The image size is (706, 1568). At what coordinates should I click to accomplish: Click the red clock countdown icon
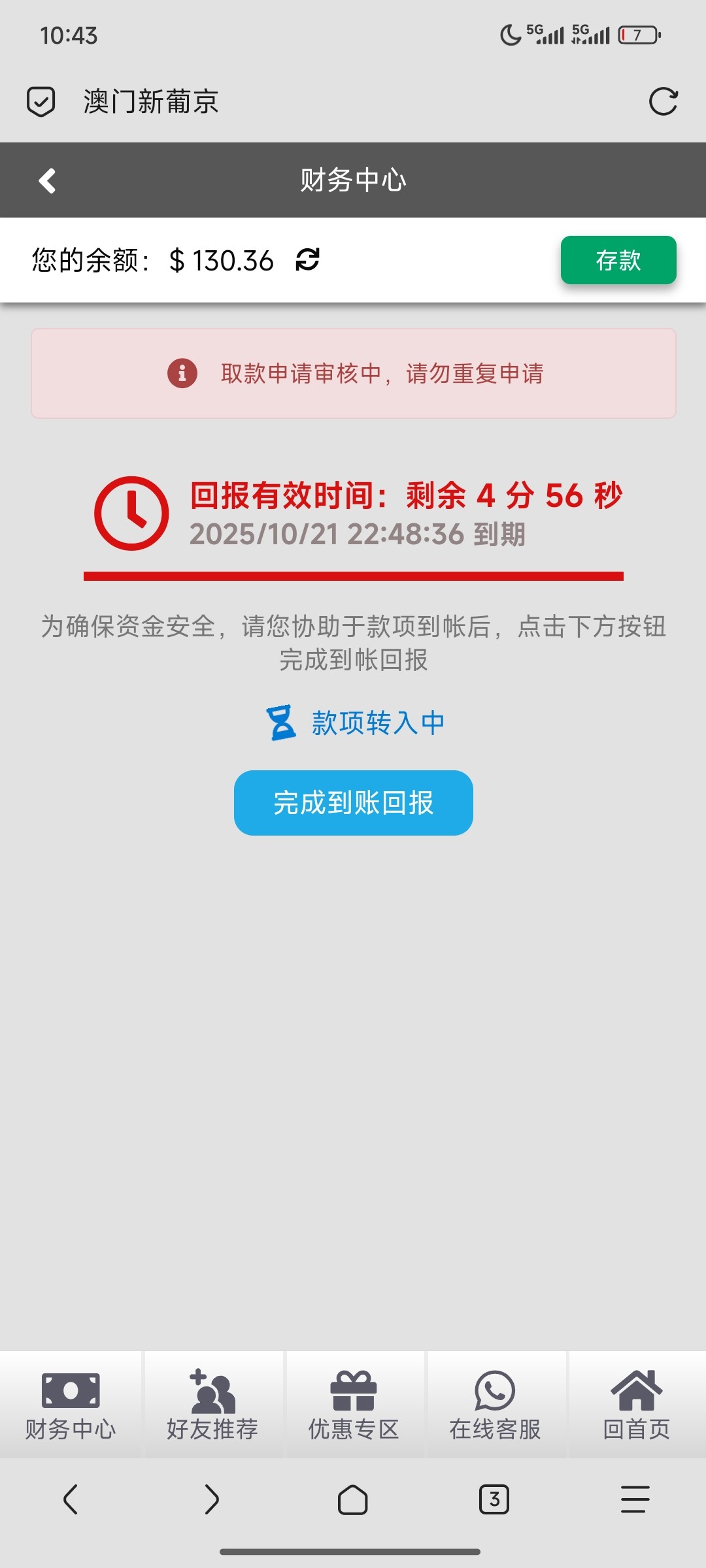point(132,514)
